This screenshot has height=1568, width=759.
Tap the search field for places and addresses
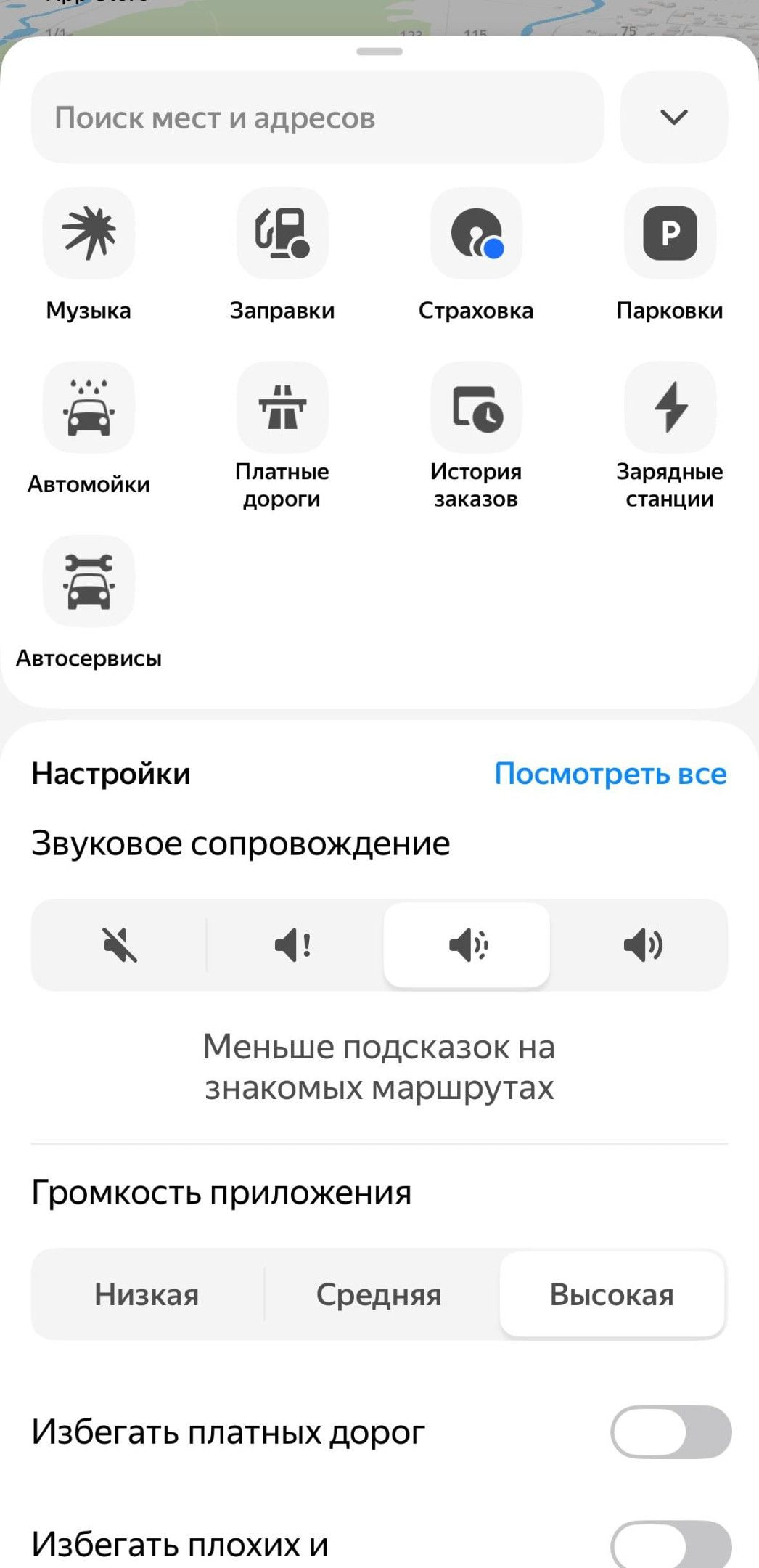point(317,118)
